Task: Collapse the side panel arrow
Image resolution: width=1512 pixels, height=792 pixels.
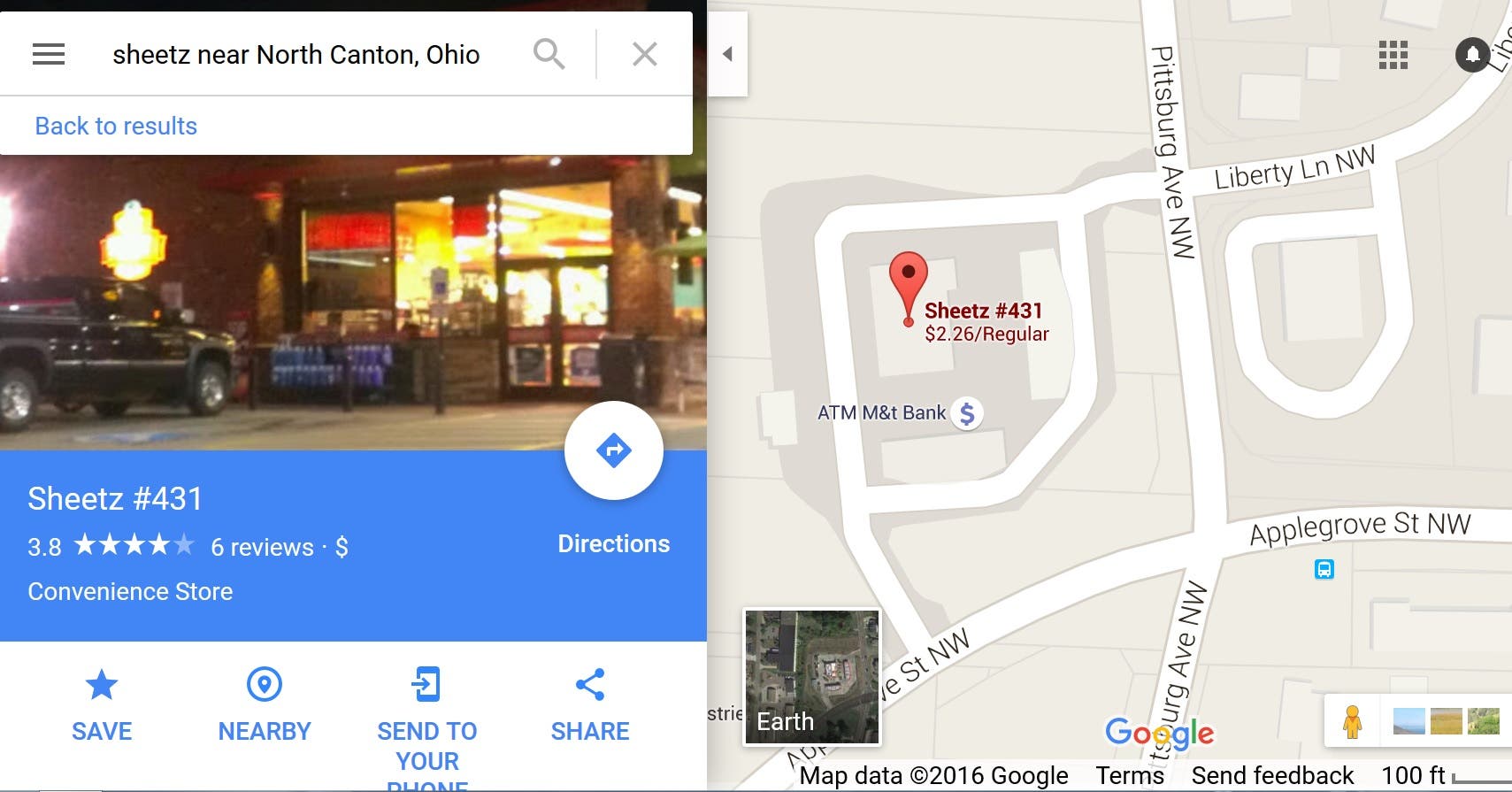Action: tap(727, 55)
